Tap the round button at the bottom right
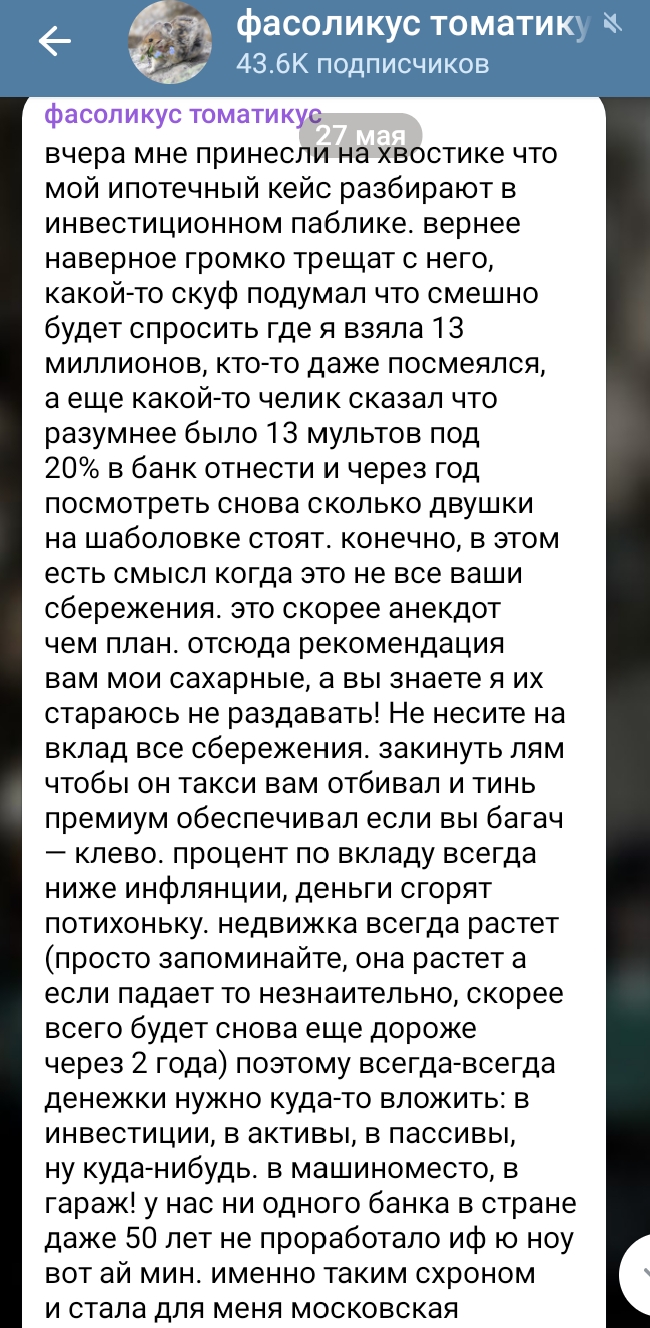 point(636,1272)
